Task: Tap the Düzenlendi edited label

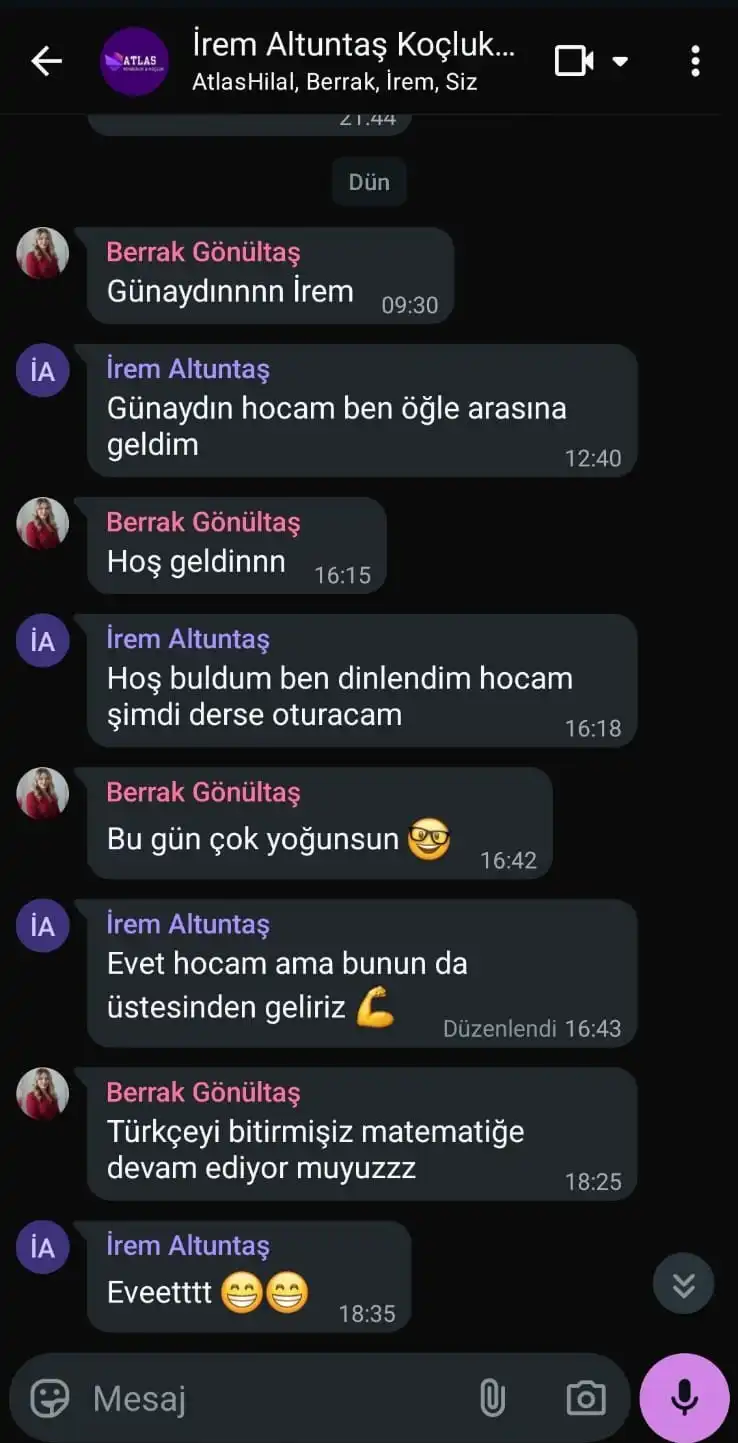Action: [499, 1028]
